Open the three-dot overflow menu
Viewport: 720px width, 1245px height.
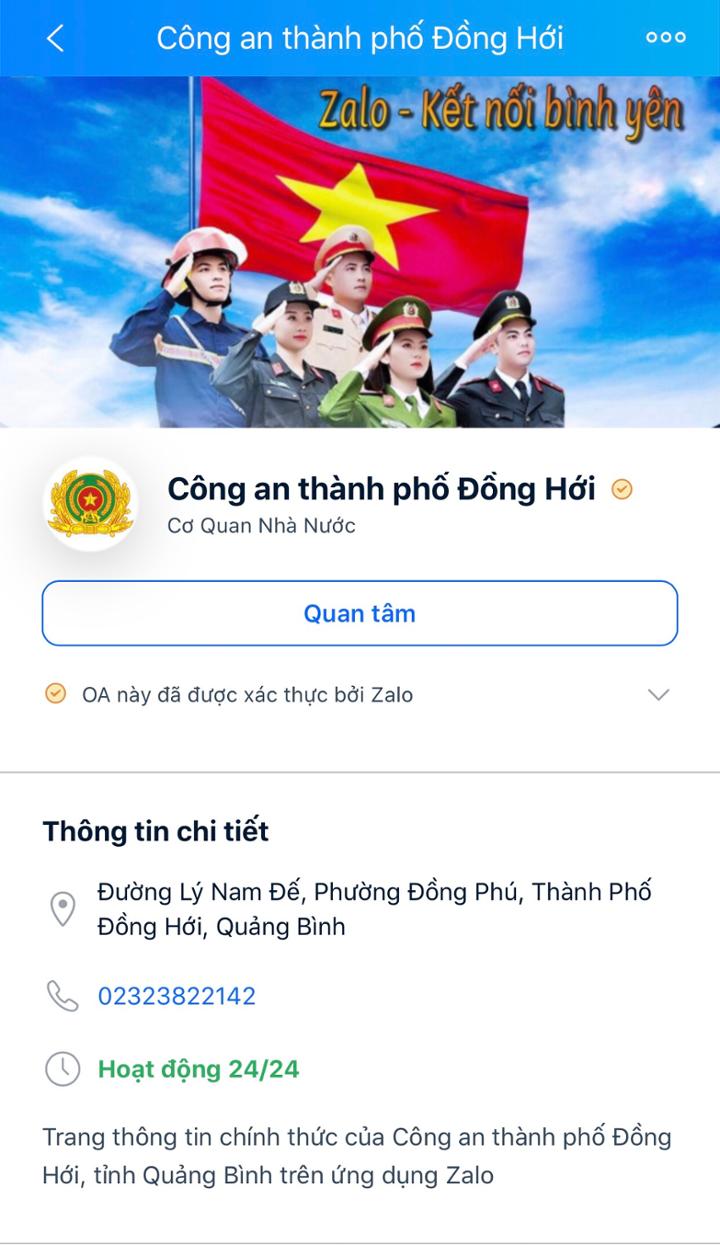pos(665,38)
